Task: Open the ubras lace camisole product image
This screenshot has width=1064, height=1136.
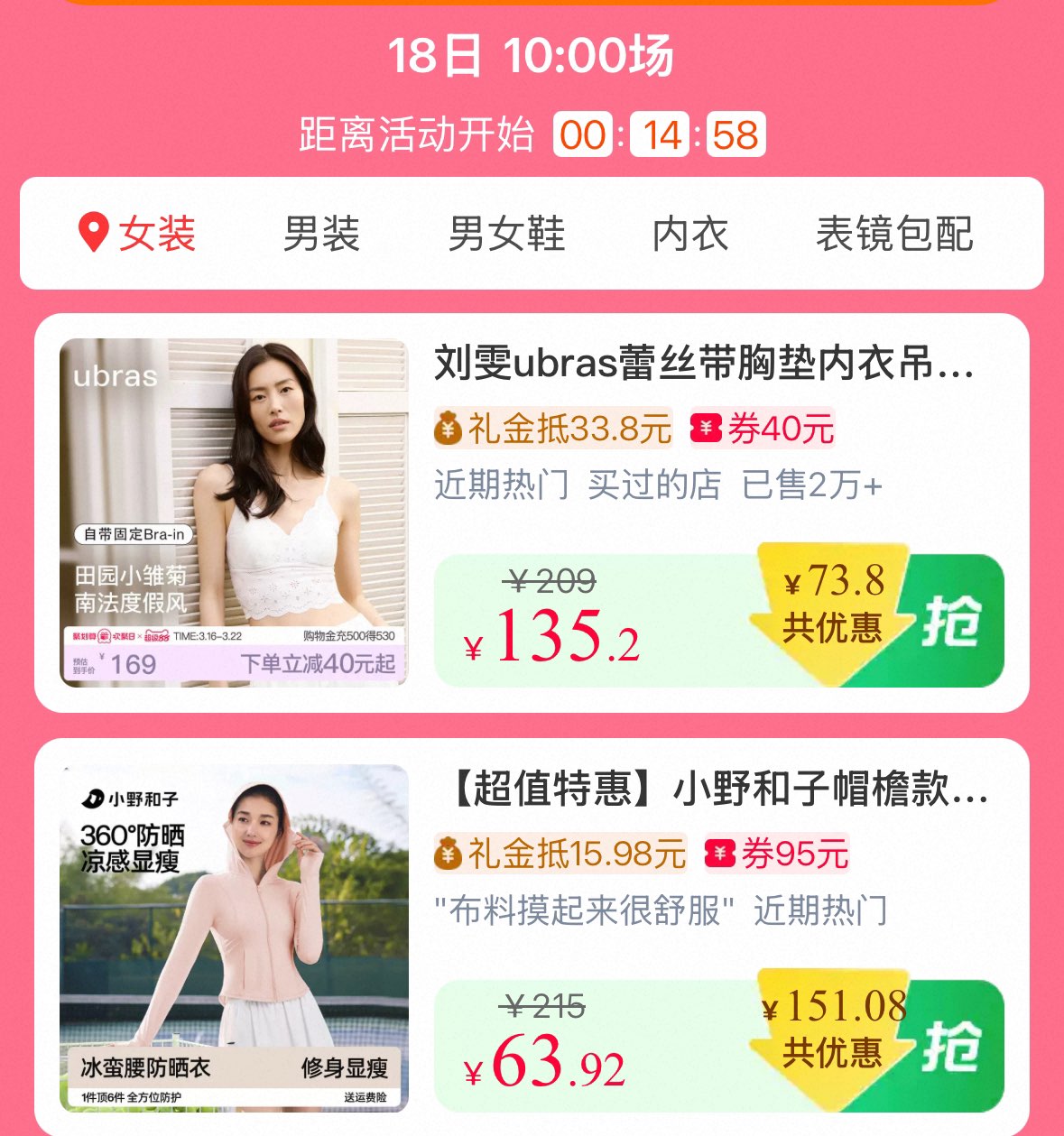Action: (x=234, y=512)
